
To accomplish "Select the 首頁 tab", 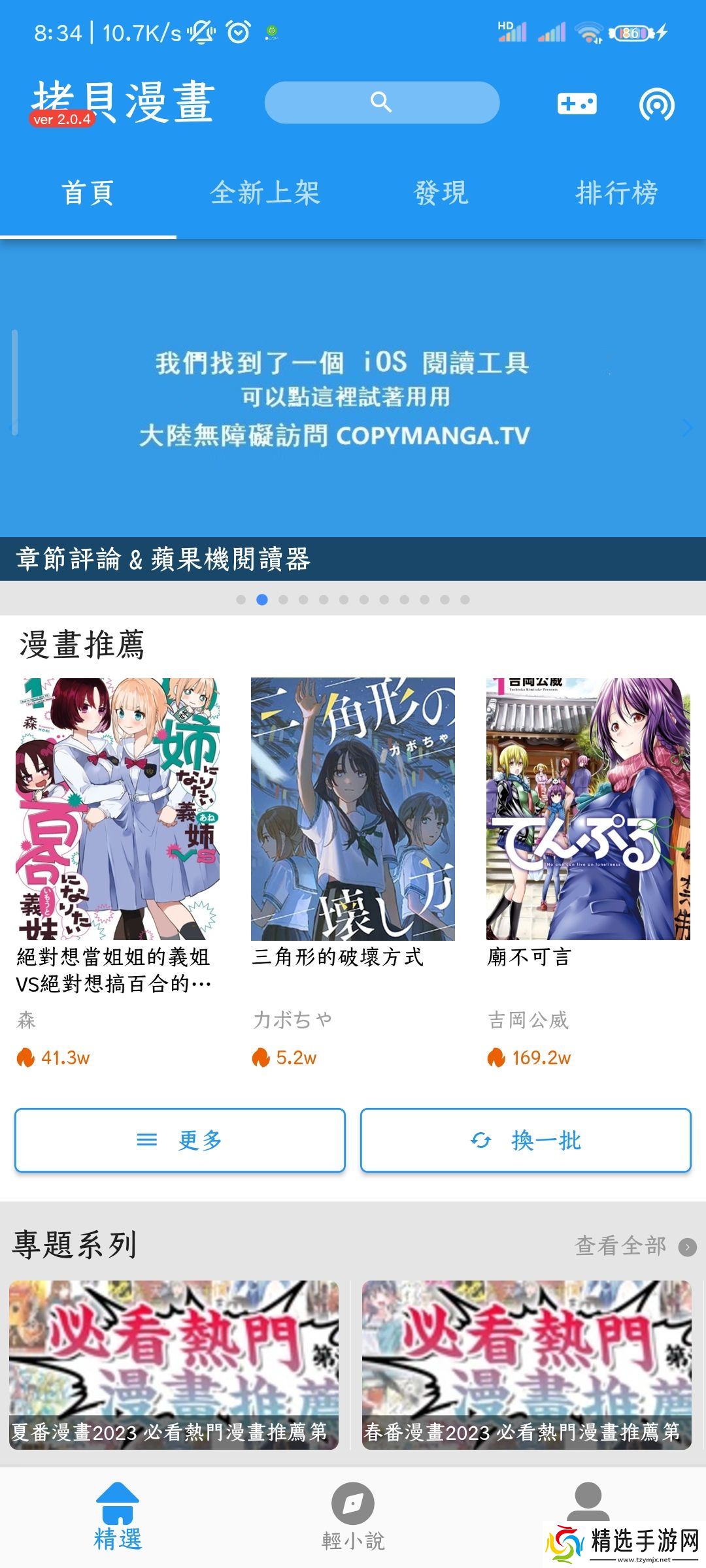I will pos(88,193).
